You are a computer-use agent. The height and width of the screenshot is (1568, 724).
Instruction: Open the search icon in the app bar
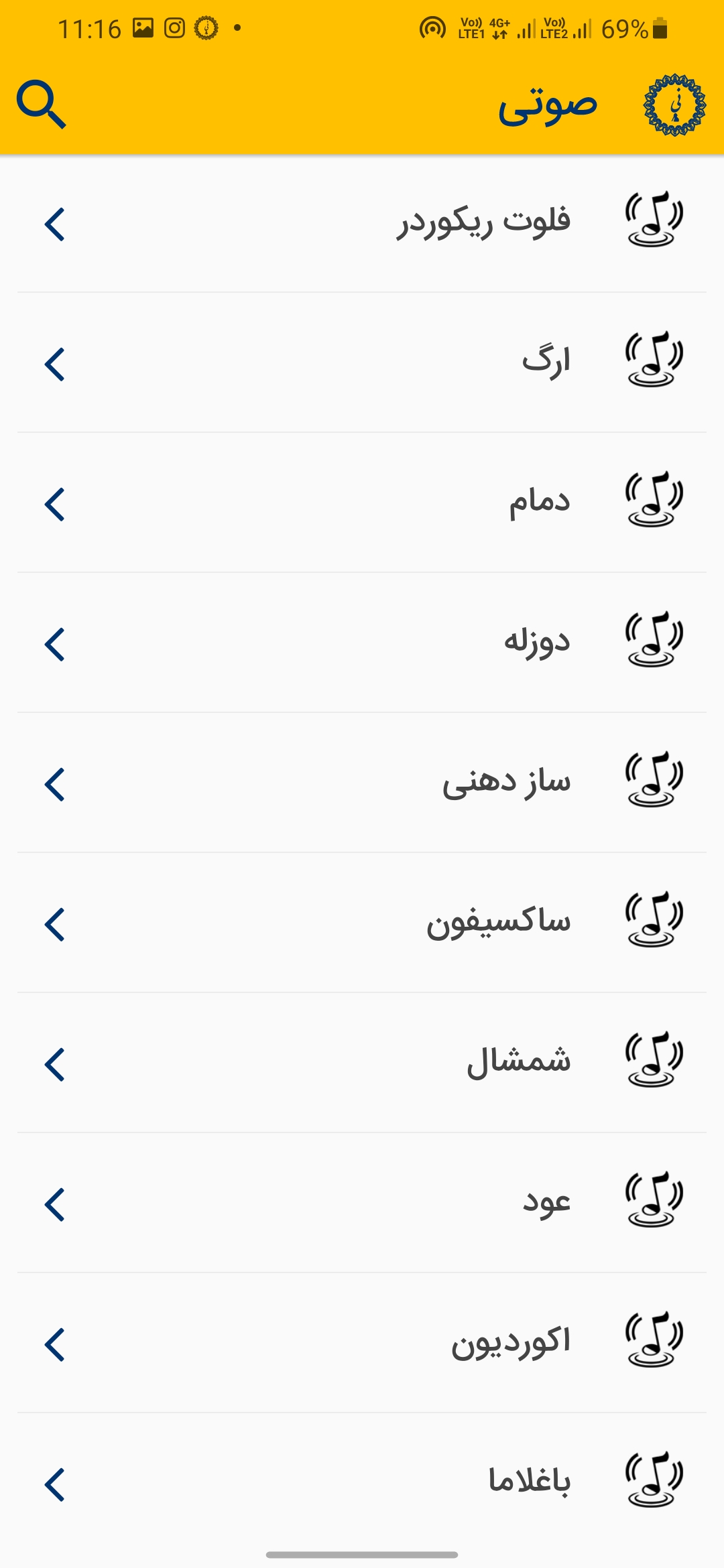(42, 105)
